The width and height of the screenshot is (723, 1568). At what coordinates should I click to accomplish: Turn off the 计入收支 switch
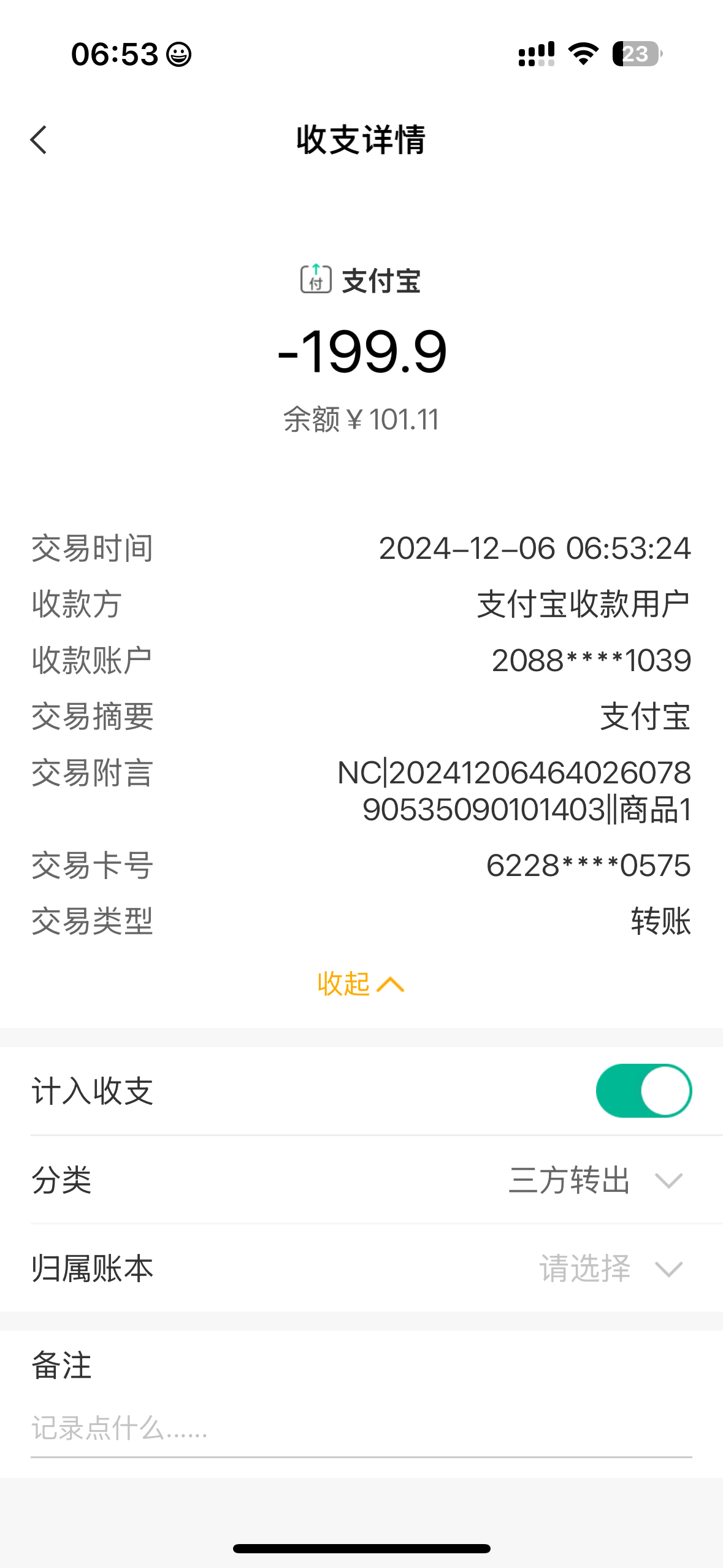coord(643,1091)
